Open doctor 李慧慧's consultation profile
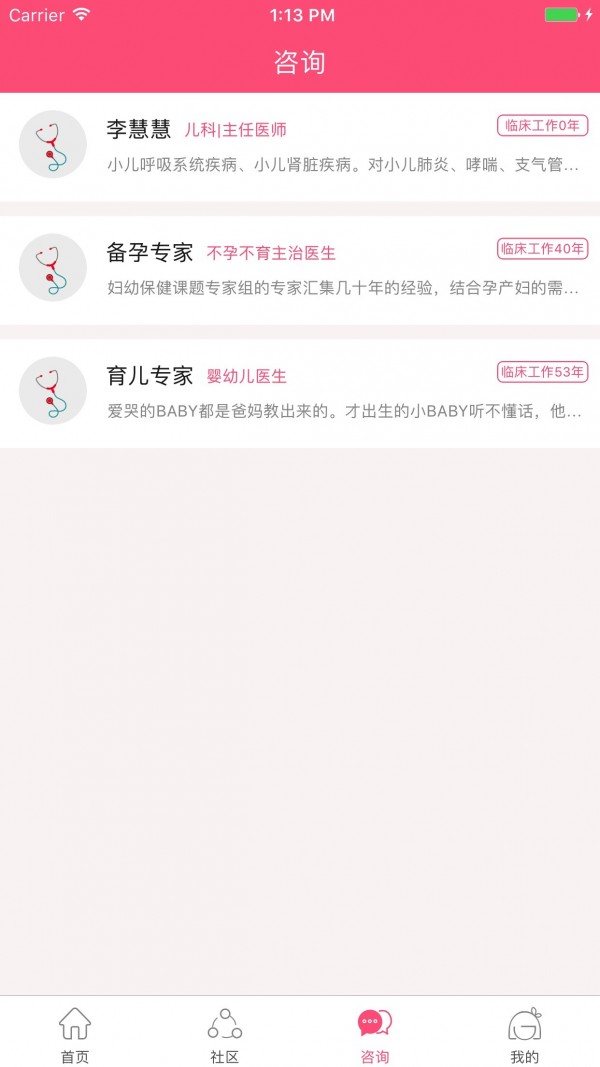The height and width of the screenshot is (1067, 600). pyautogui.click(x=300, y=146)
